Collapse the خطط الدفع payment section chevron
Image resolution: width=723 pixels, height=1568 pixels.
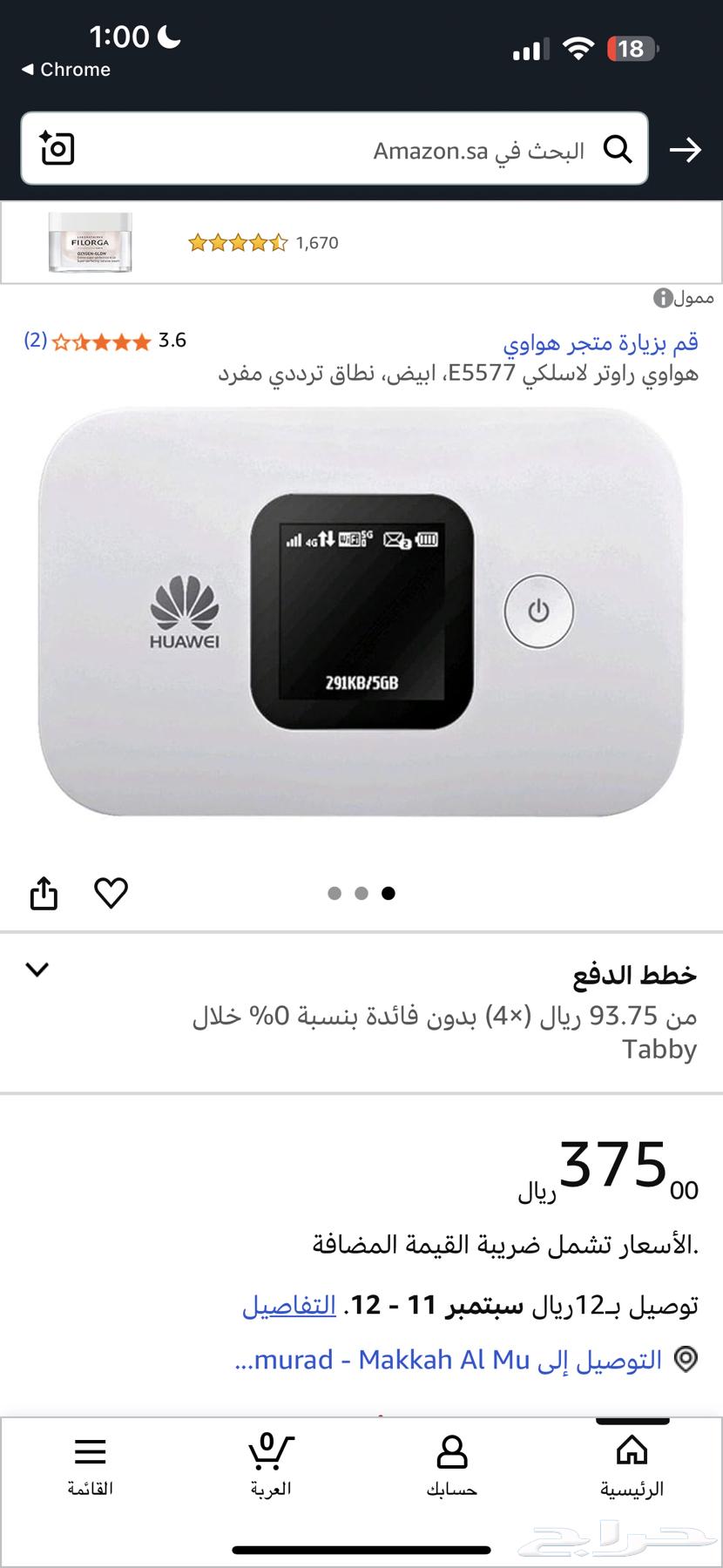point(37,970)
